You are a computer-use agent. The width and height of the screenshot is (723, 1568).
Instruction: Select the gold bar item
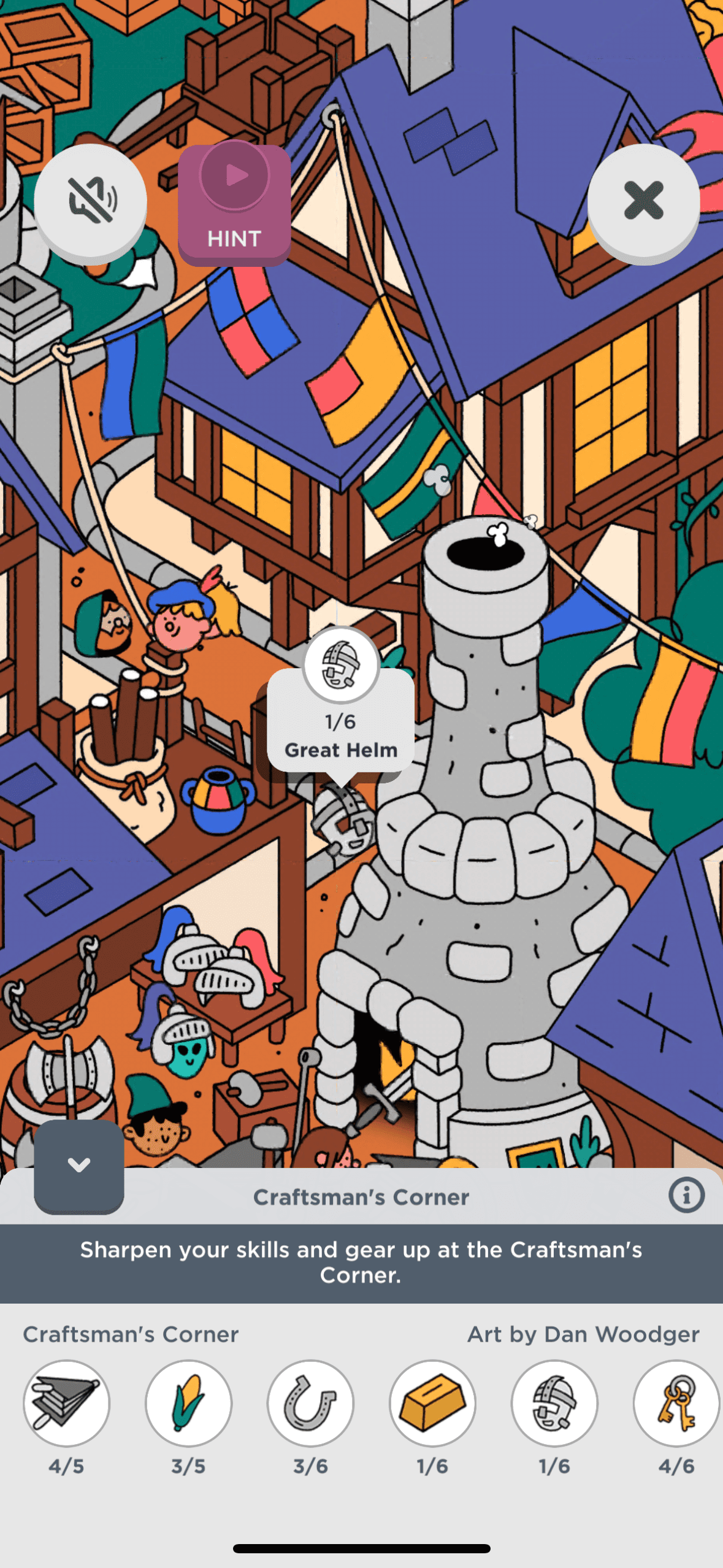click(x=432, y=1404)
